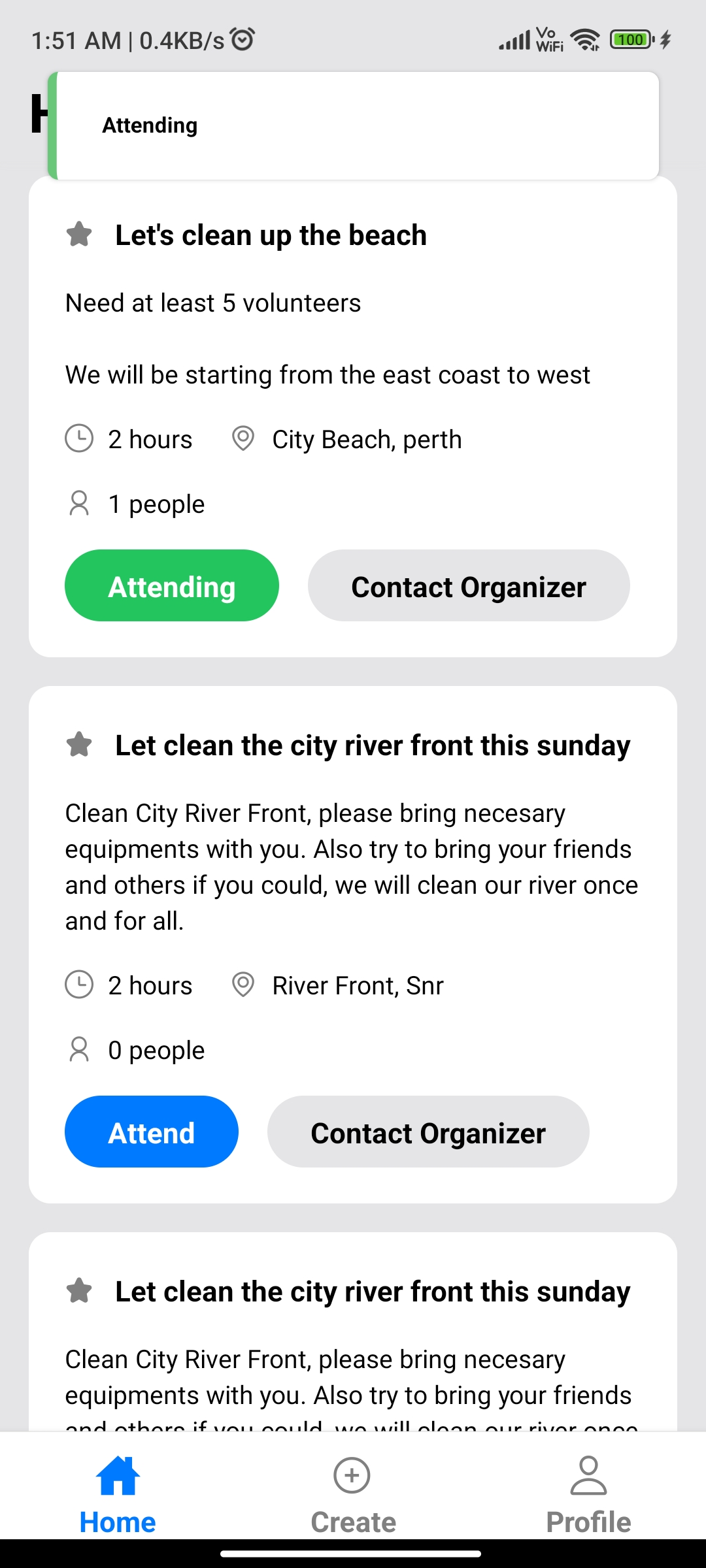The image size is (706, 1568).
Task: Go to the Home tab
Action: pyautogui.click(x=118, y=1490)
